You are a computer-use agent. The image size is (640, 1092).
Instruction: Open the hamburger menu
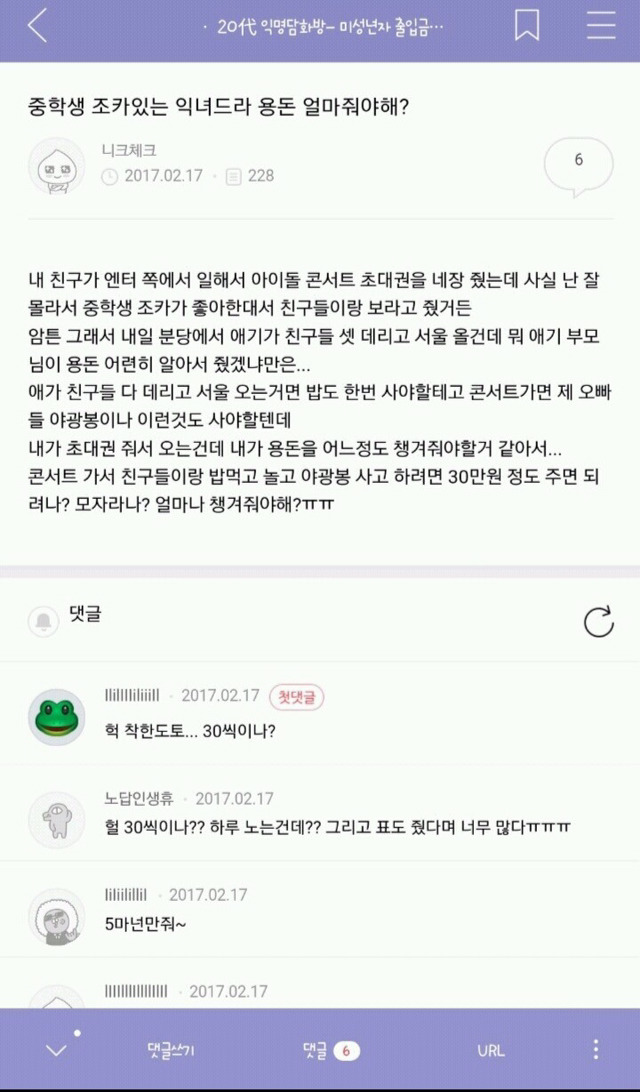[x=601, y=26]
